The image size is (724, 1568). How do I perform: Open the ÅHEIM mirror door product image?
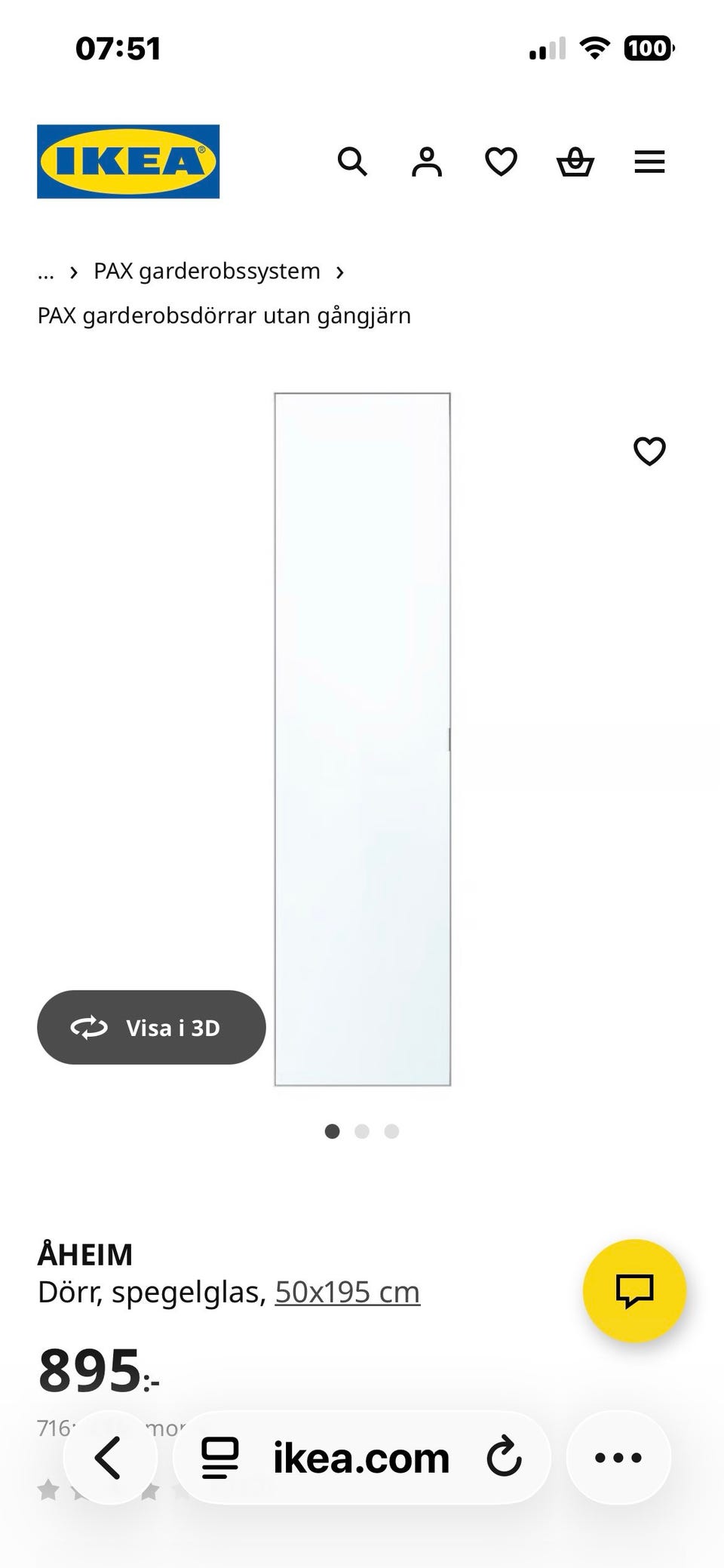(362, 739)
